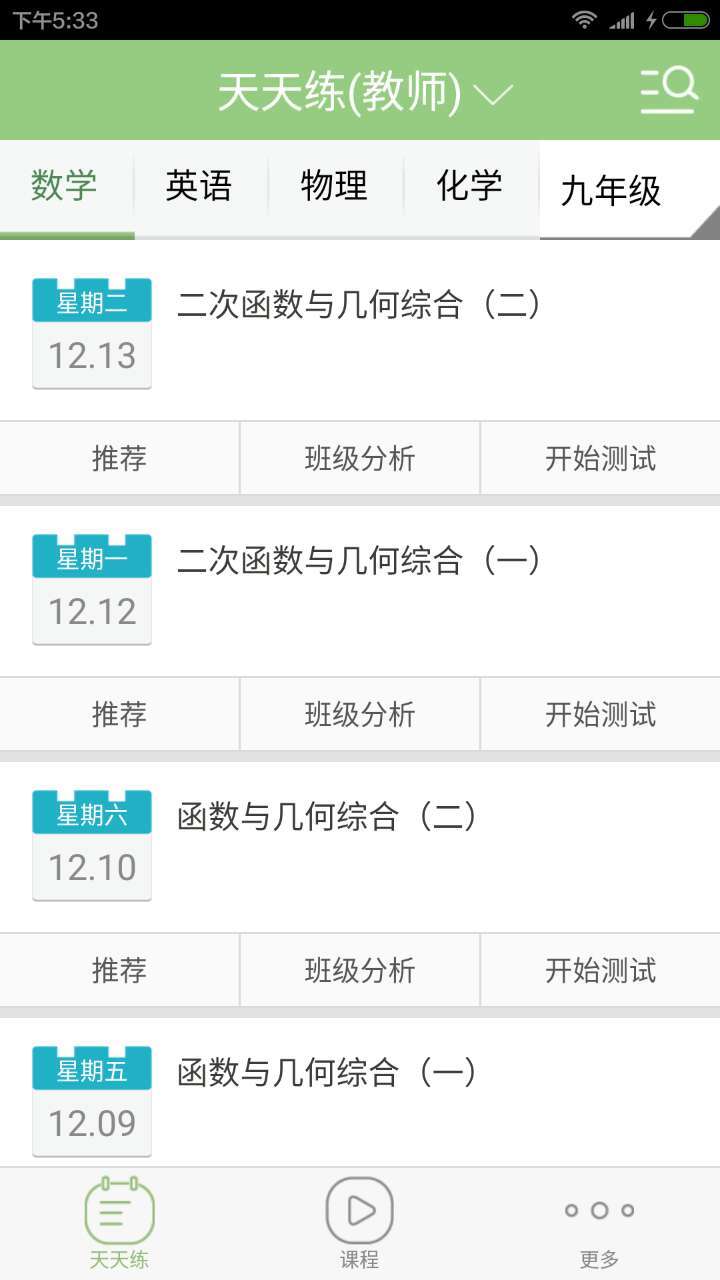This screenshot has height=1280, width=720.
Task: Check the battery indicator in status bar
Action: coord(688,17)
